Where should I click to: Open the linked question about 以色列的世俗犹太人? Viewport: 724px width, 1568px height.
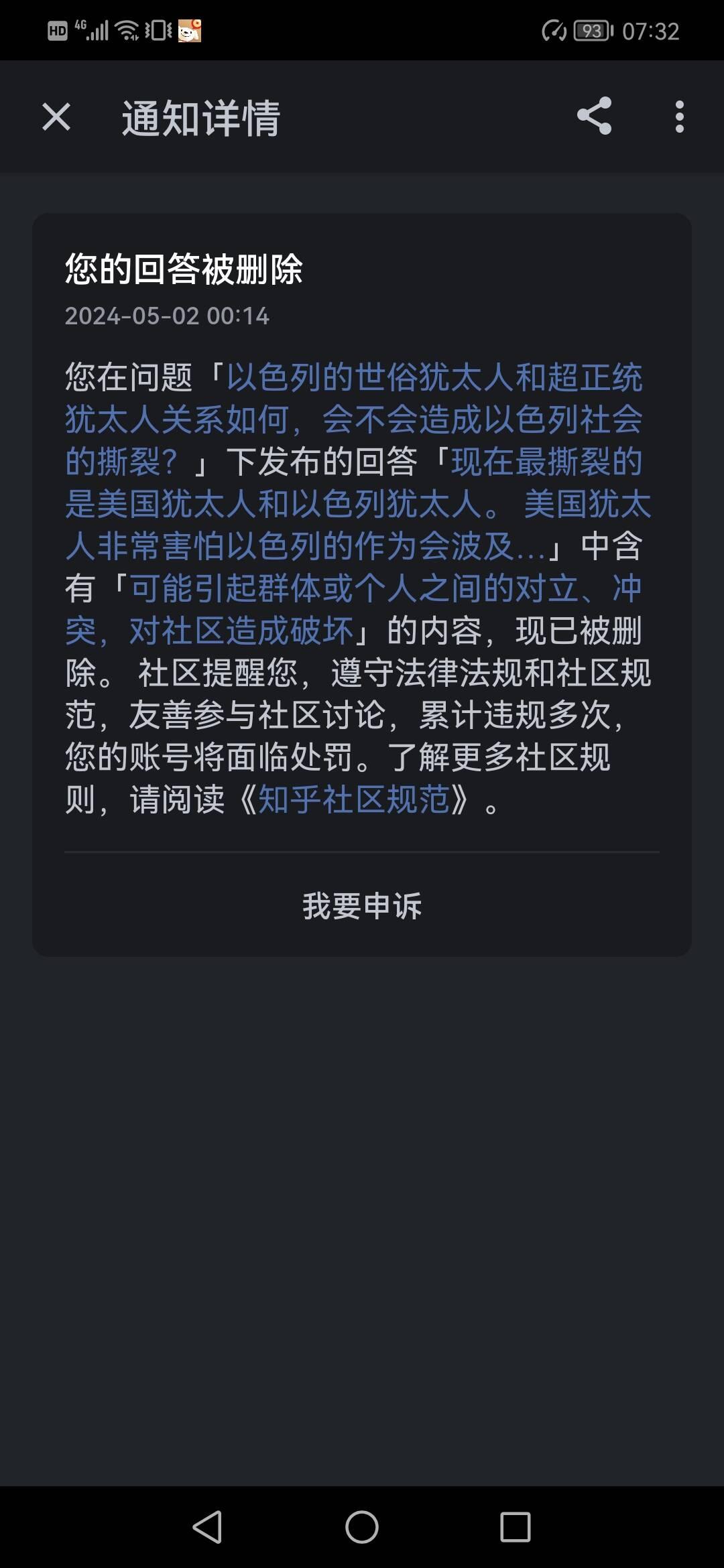tap(433, 379)
